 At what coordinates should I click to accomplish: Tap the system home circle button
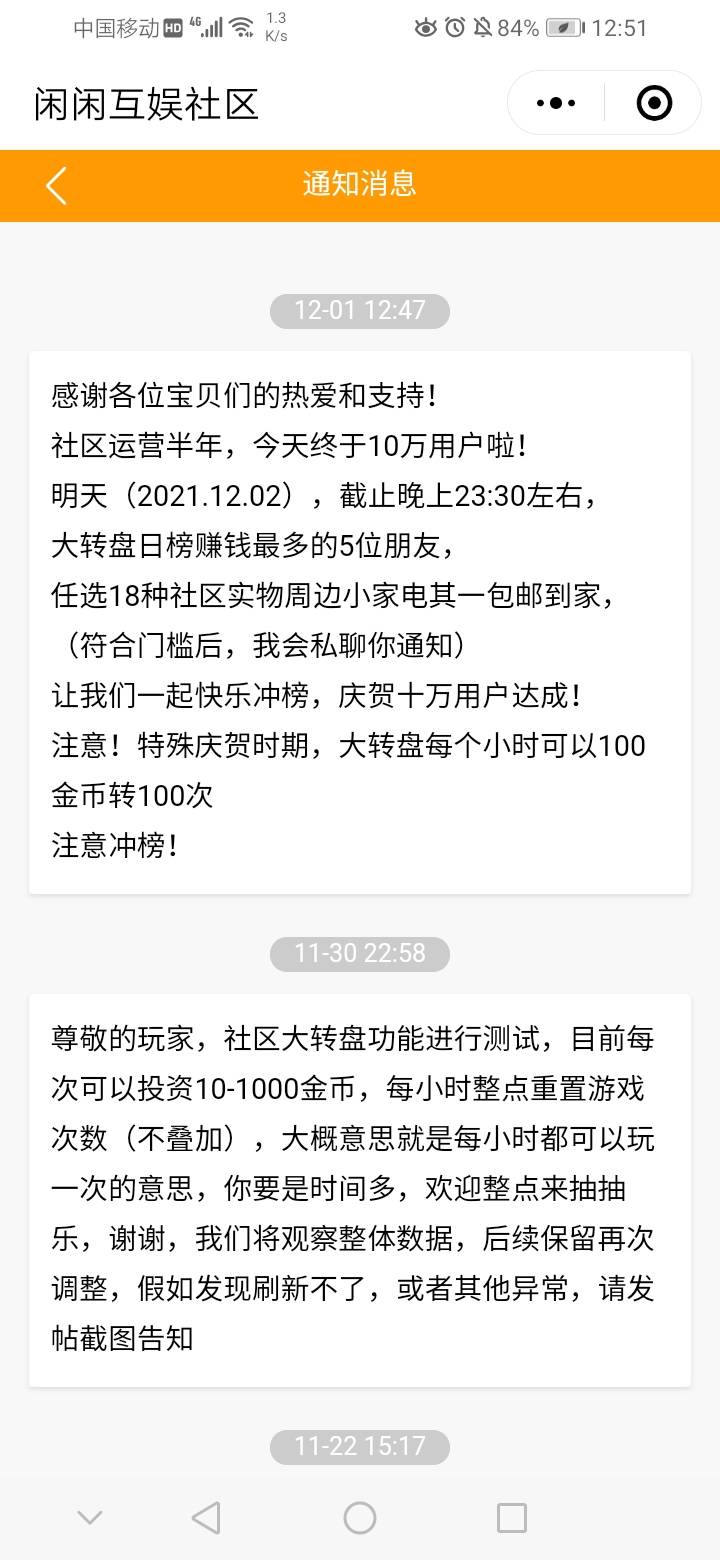360,1518
